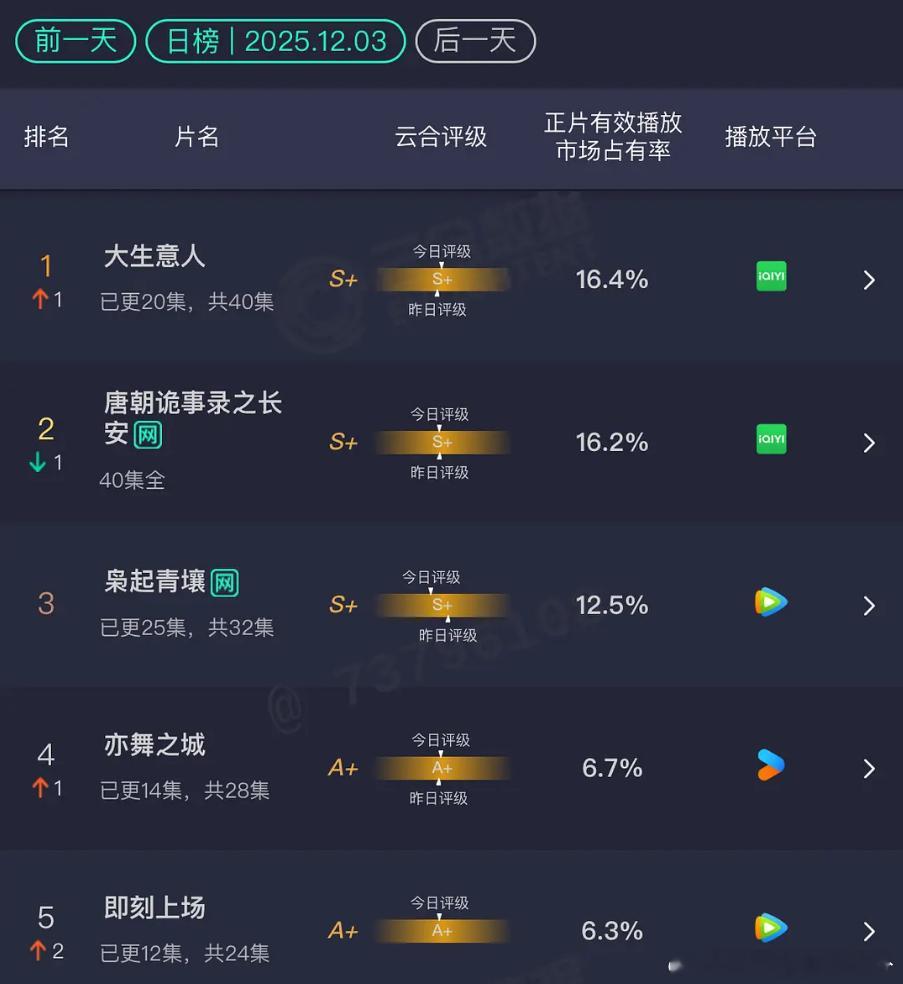
Task: Select the Tencent Video icon for 枭起青壤
Action: pos(770,602)
